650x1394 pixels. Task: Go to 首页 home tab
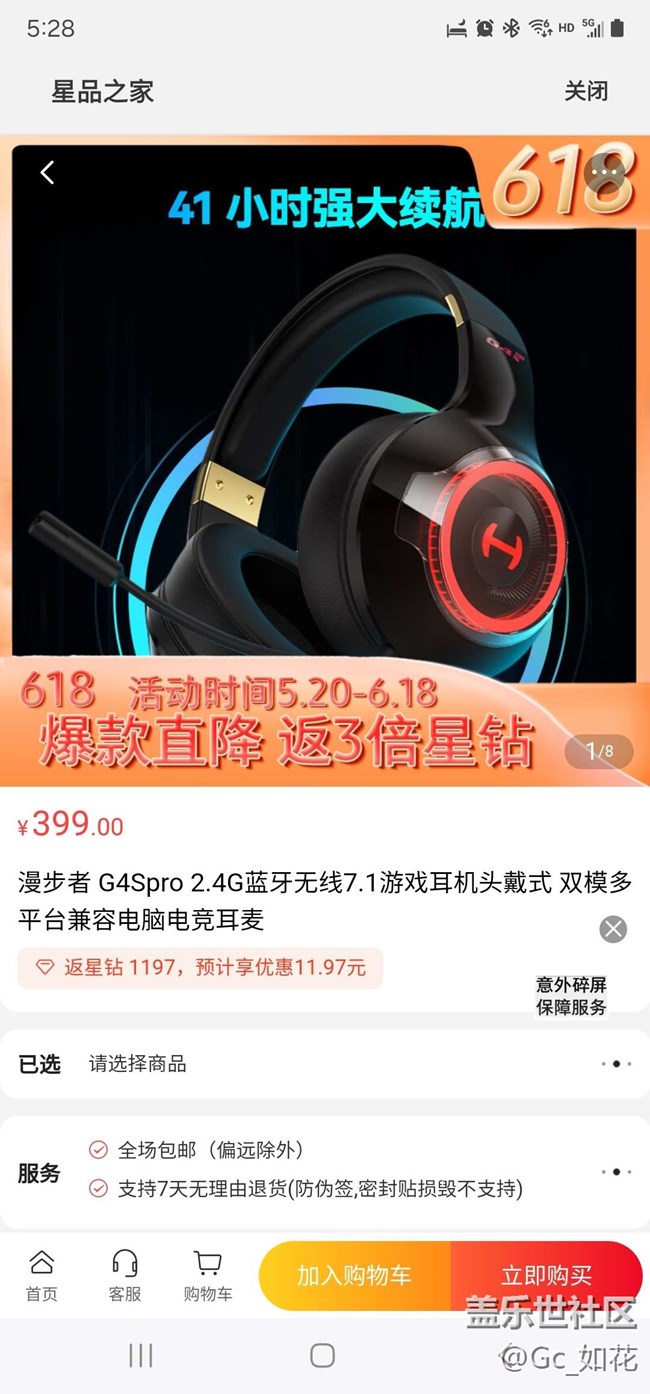(x=42, y=1275)
